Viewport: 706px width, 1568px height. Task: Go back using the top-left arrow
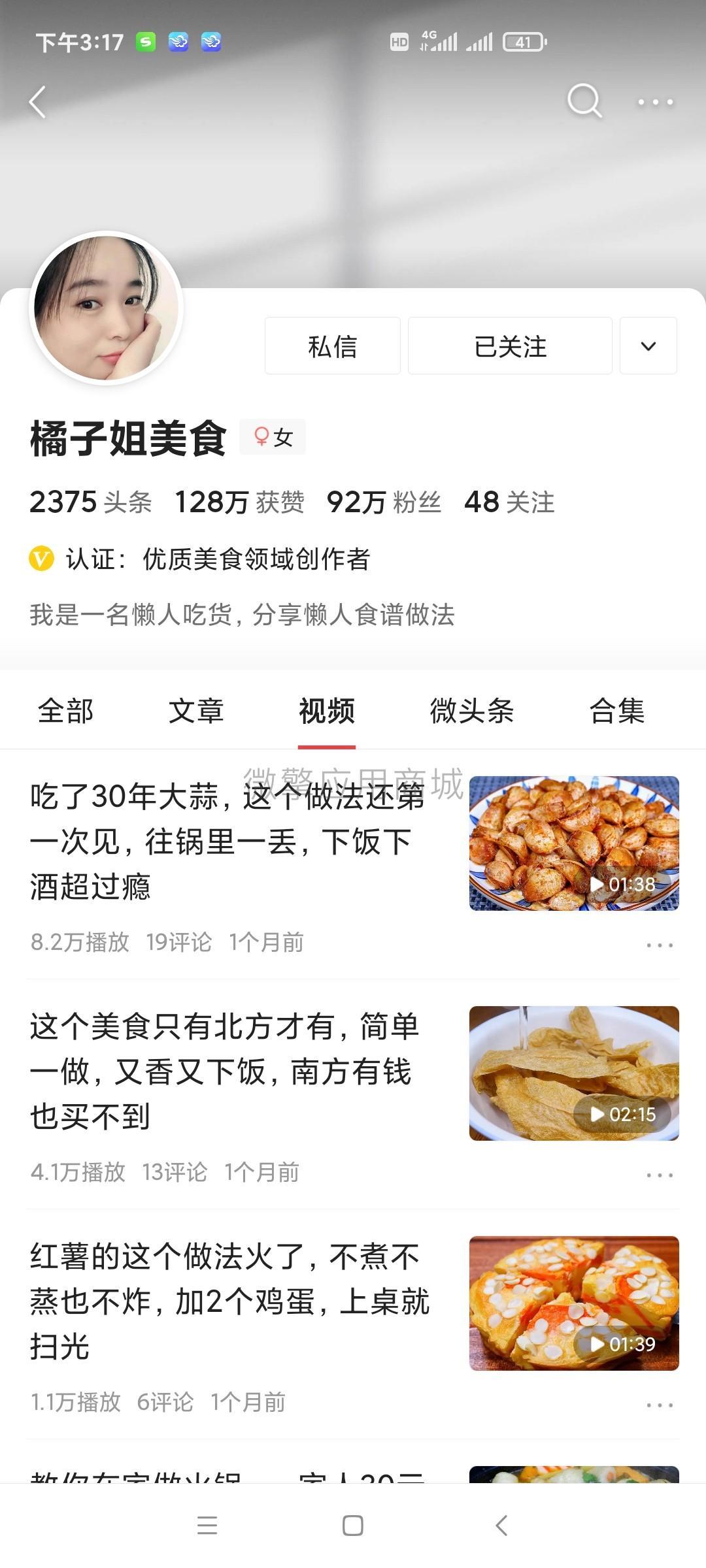(x=38, y=102)
